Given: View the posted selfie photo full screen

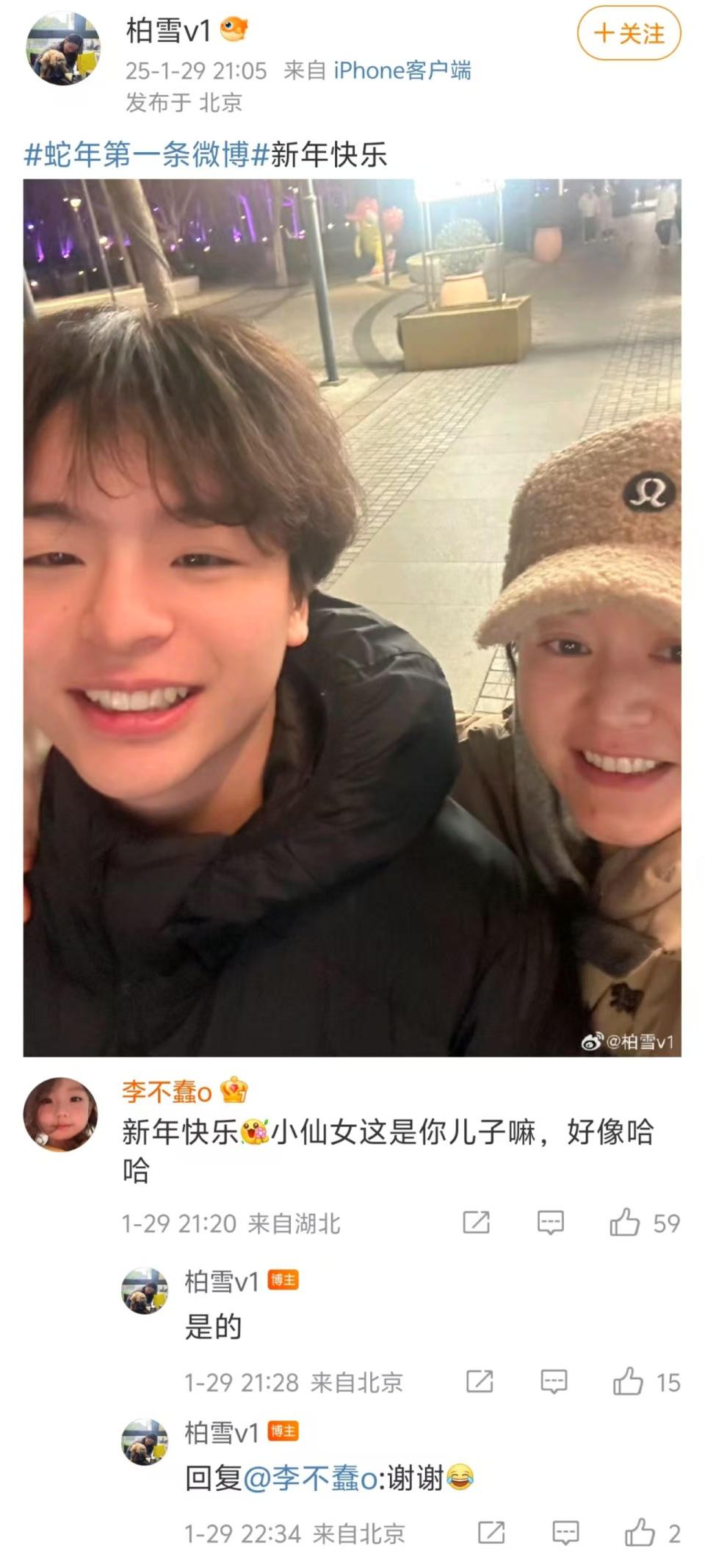Looking at the screenshot, I should point(352,617).
